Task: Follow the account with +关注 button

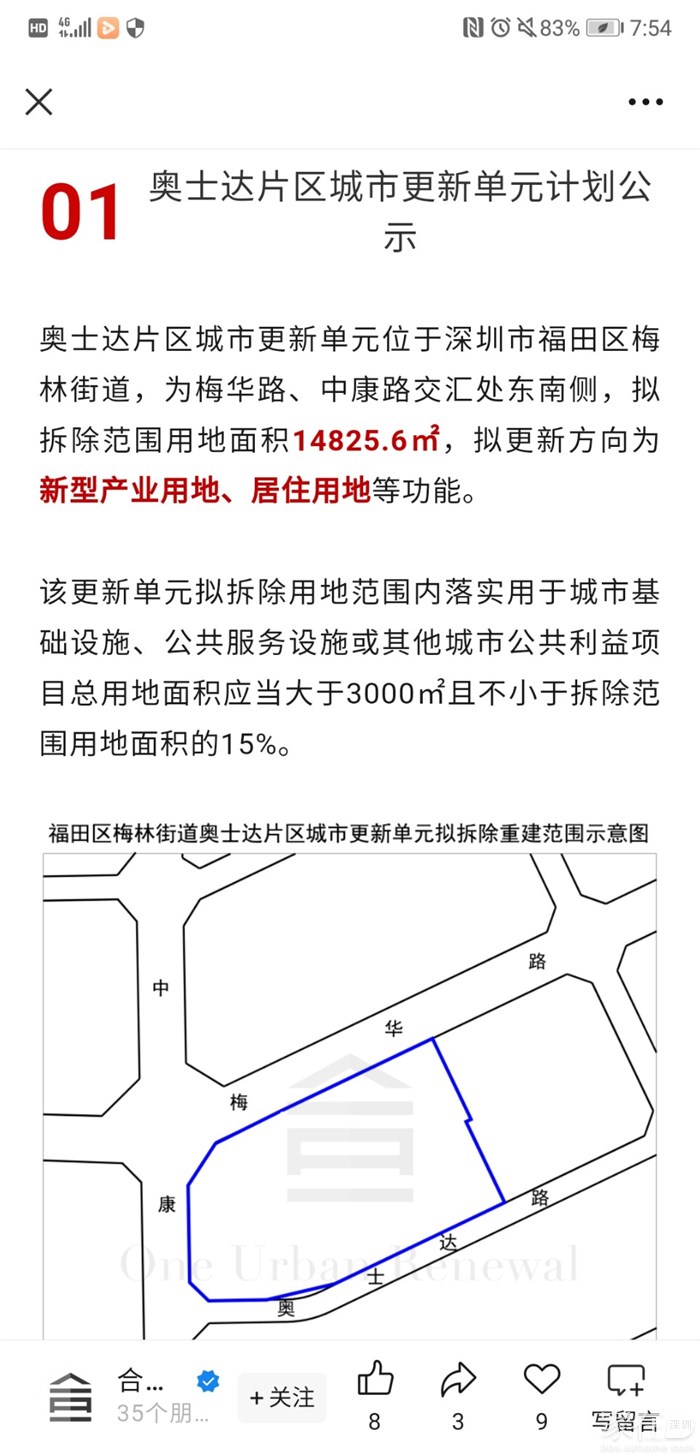Action: pyautogui.click(x=282, y=1397)
